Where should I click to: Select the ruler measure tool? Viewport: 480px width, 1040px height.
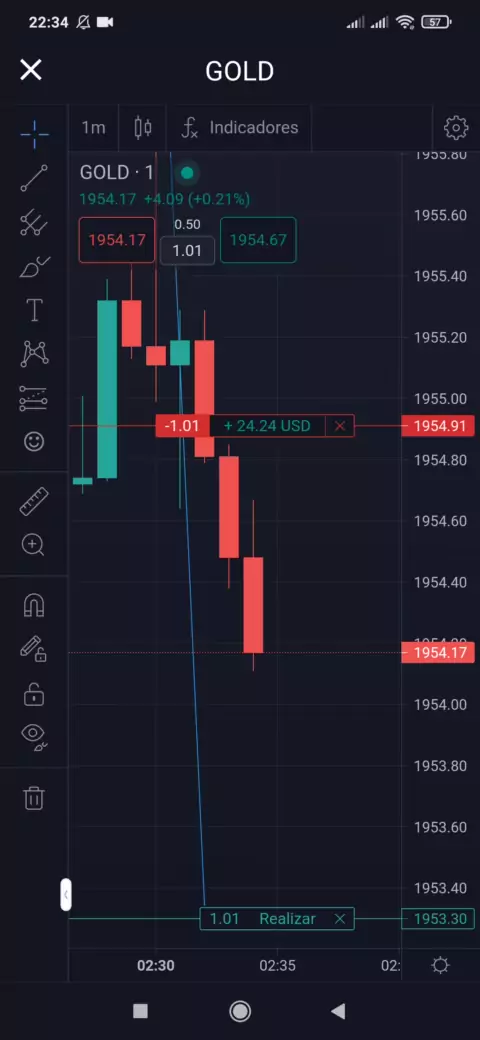pyautogui.click(x=34, y=501)
